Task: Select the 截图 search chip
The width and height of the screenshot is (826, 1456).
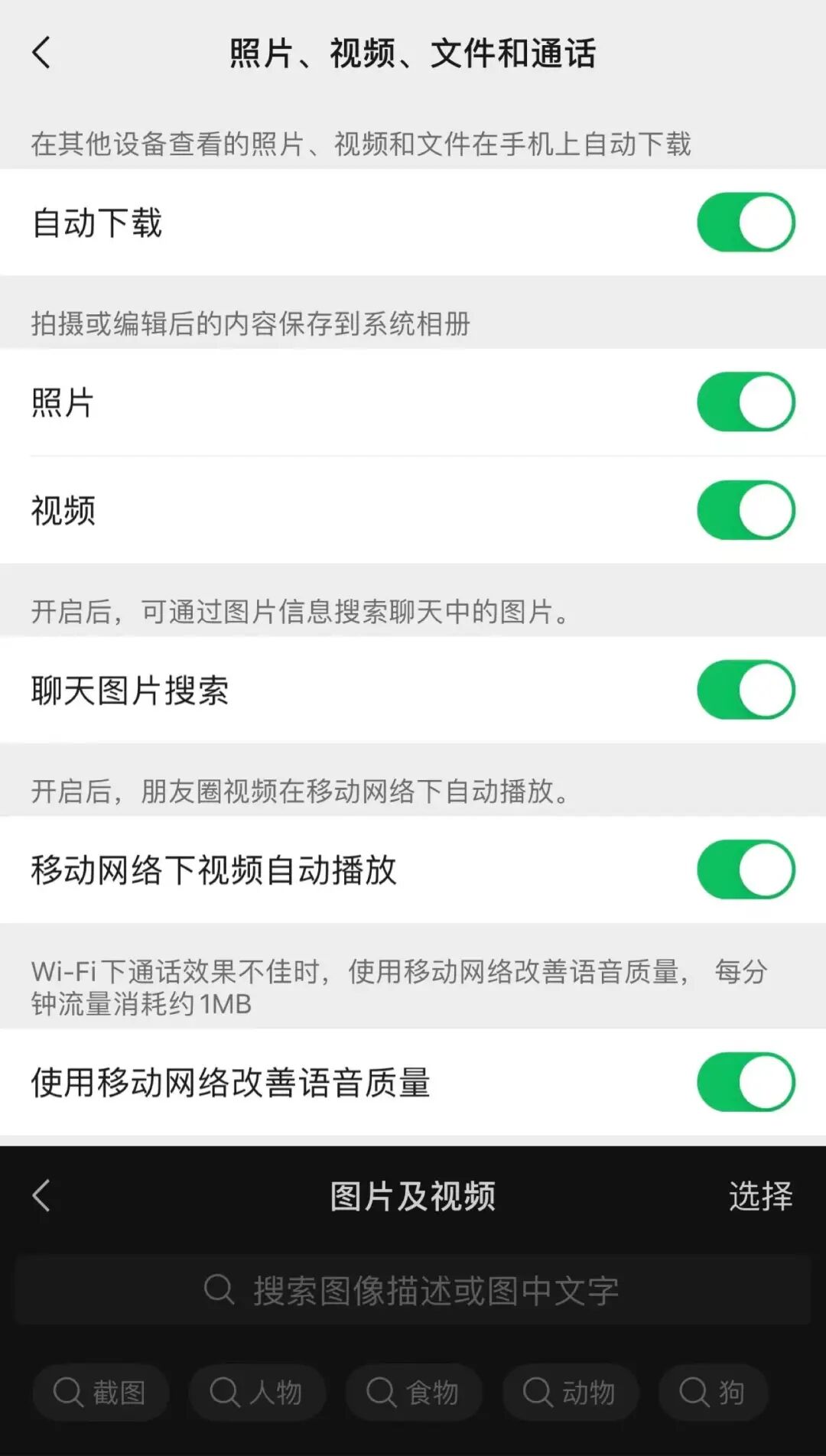Action: 100,1392
